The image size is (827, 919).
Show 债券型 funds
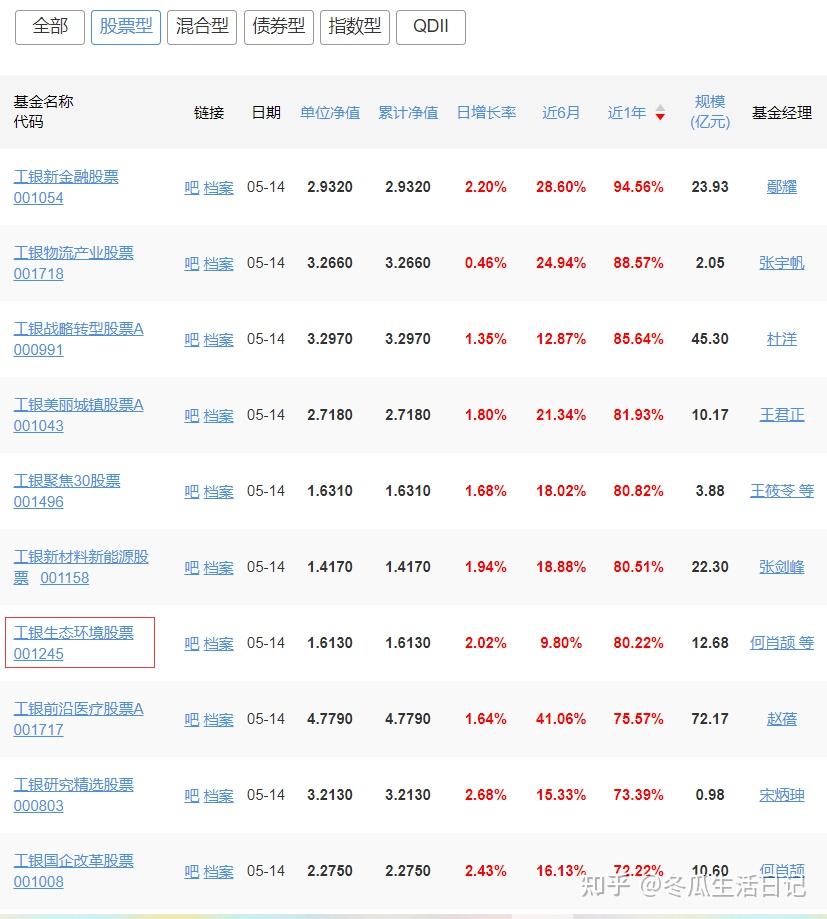point(279,27)
